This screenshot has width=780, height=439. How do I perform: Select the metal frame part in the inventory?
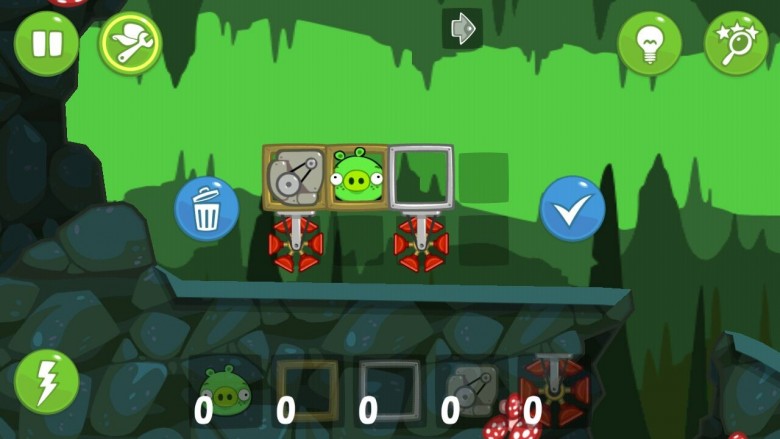pos(388,390)
